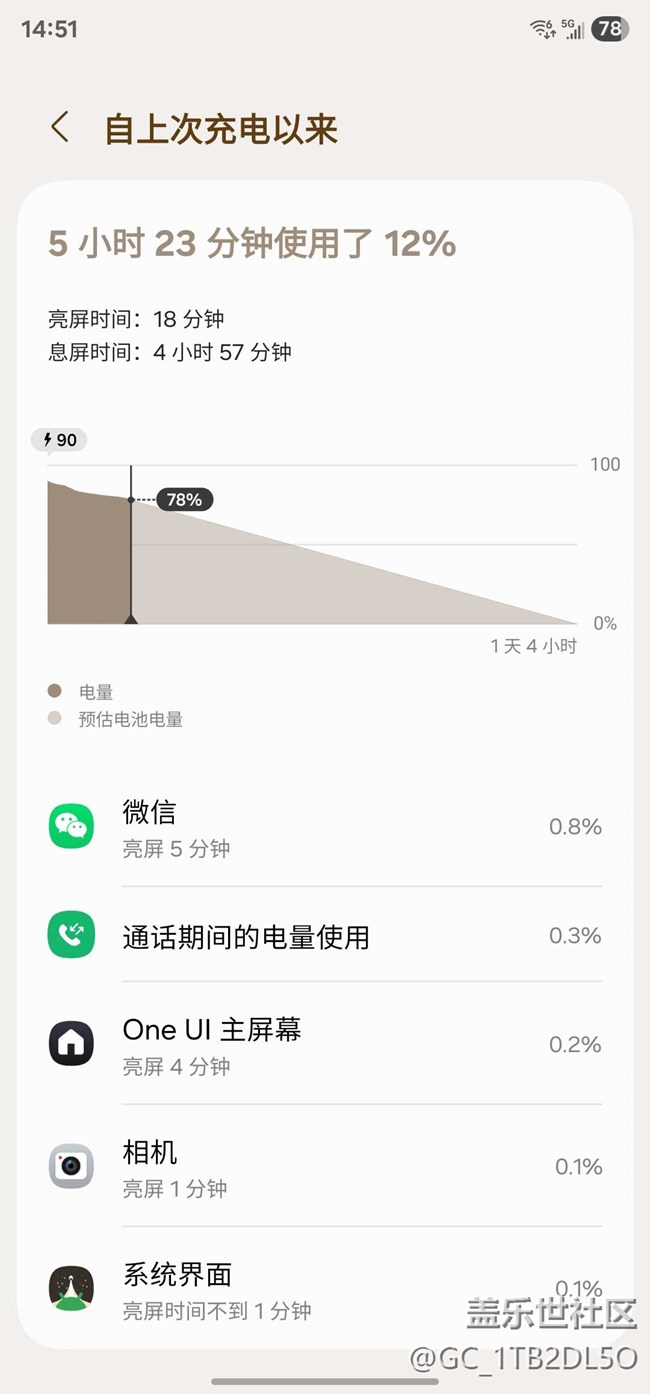Open 微信 battery usage details
Viewport: 650px width, 1394px height.
325,828
